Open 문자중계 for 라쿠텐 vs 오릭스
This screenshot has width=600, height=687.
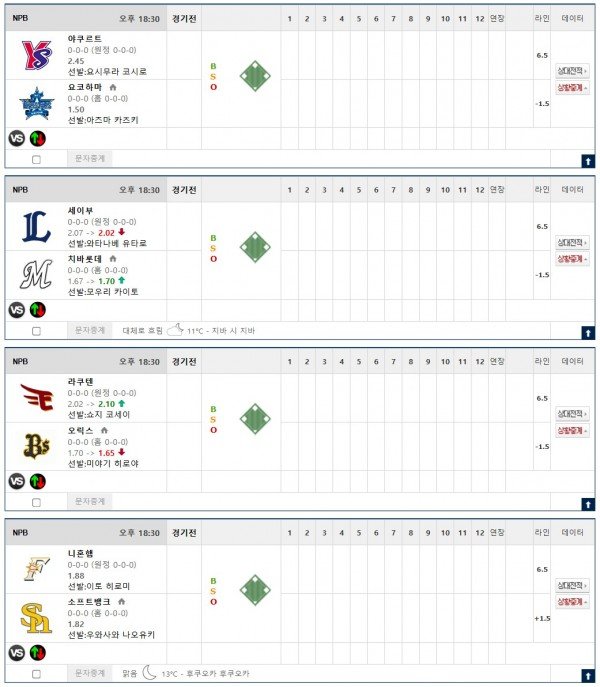coord(90,501)
